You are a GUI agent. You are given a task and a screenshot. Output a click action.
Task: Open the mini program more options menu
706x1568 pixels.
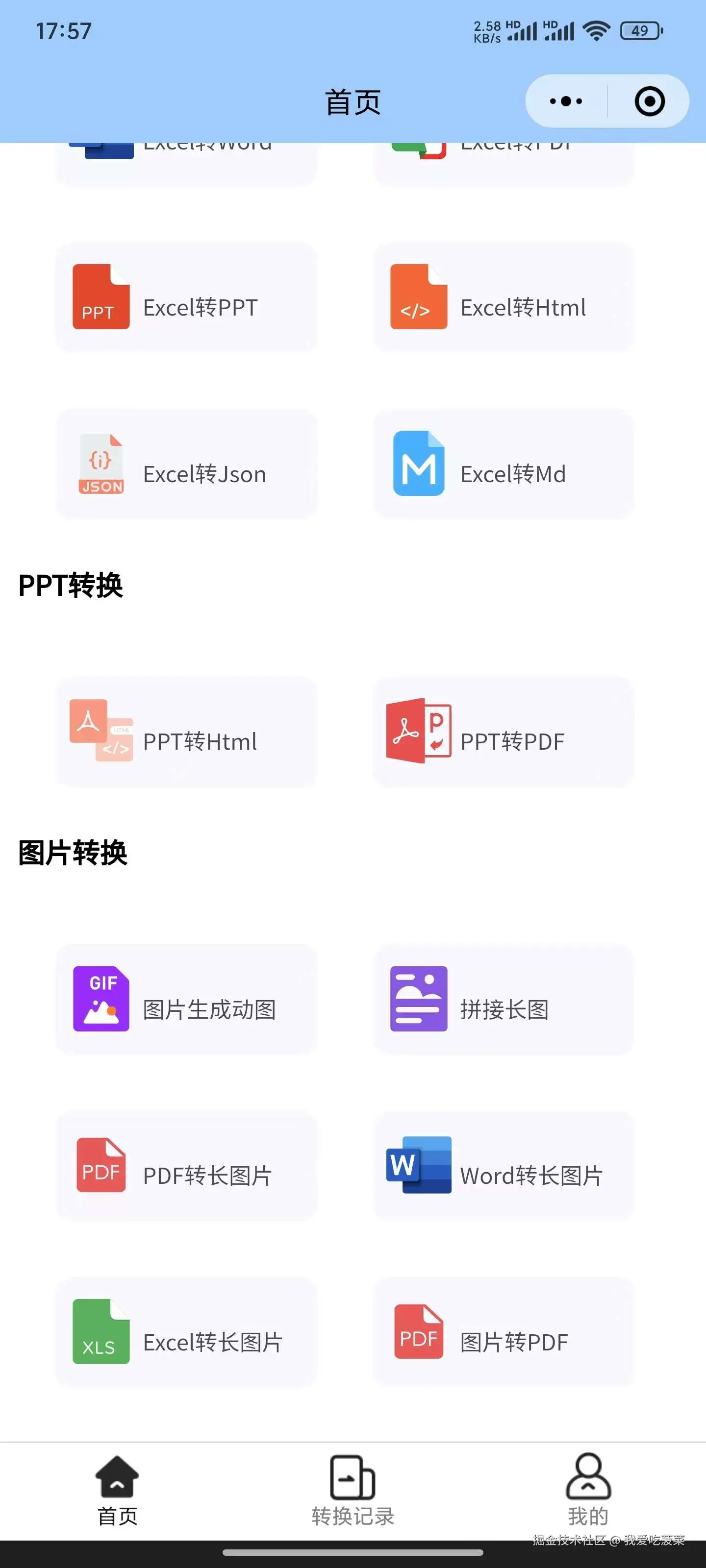566,101
